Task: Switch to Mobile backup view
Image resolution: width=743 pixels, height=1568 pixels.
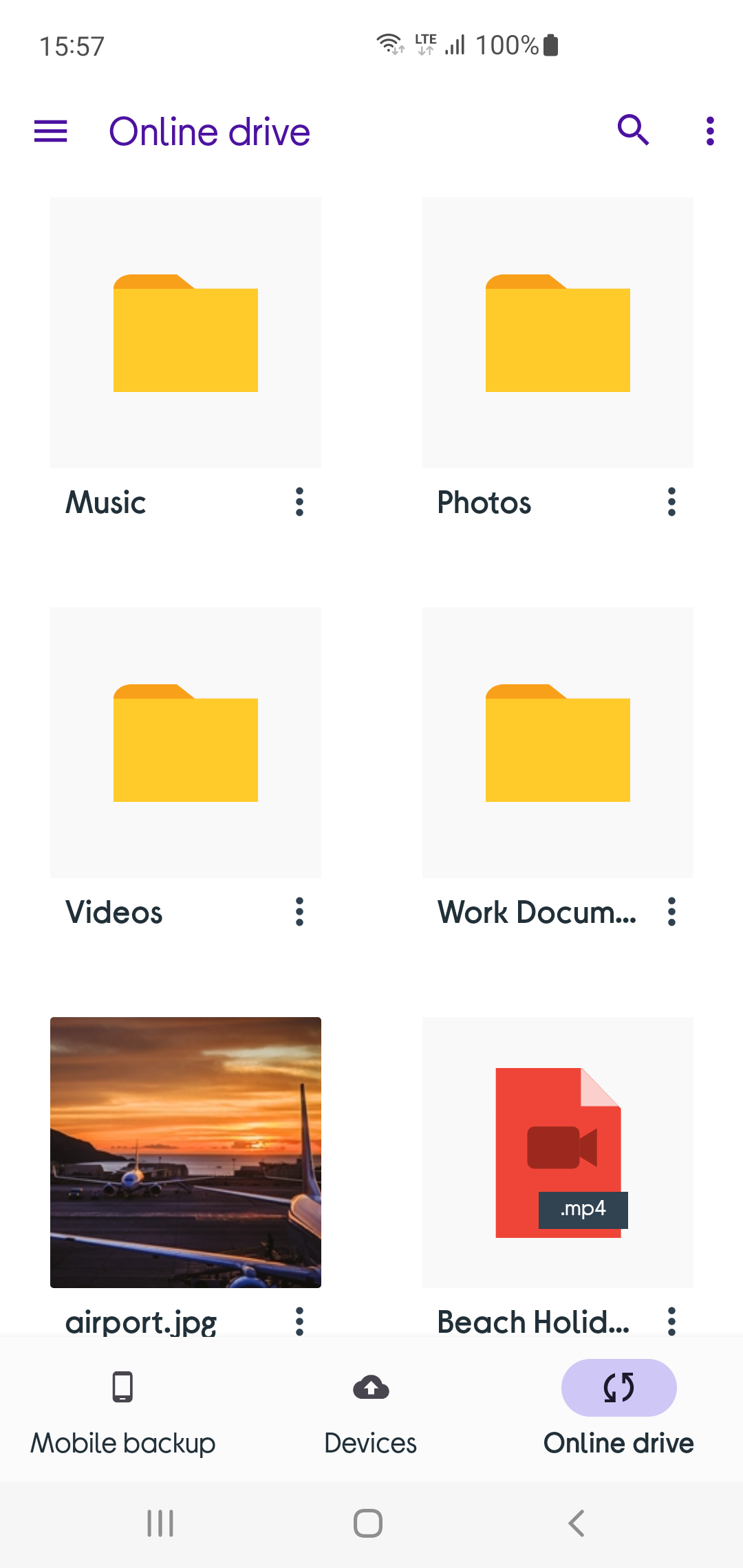Action: pos(122,1410)
